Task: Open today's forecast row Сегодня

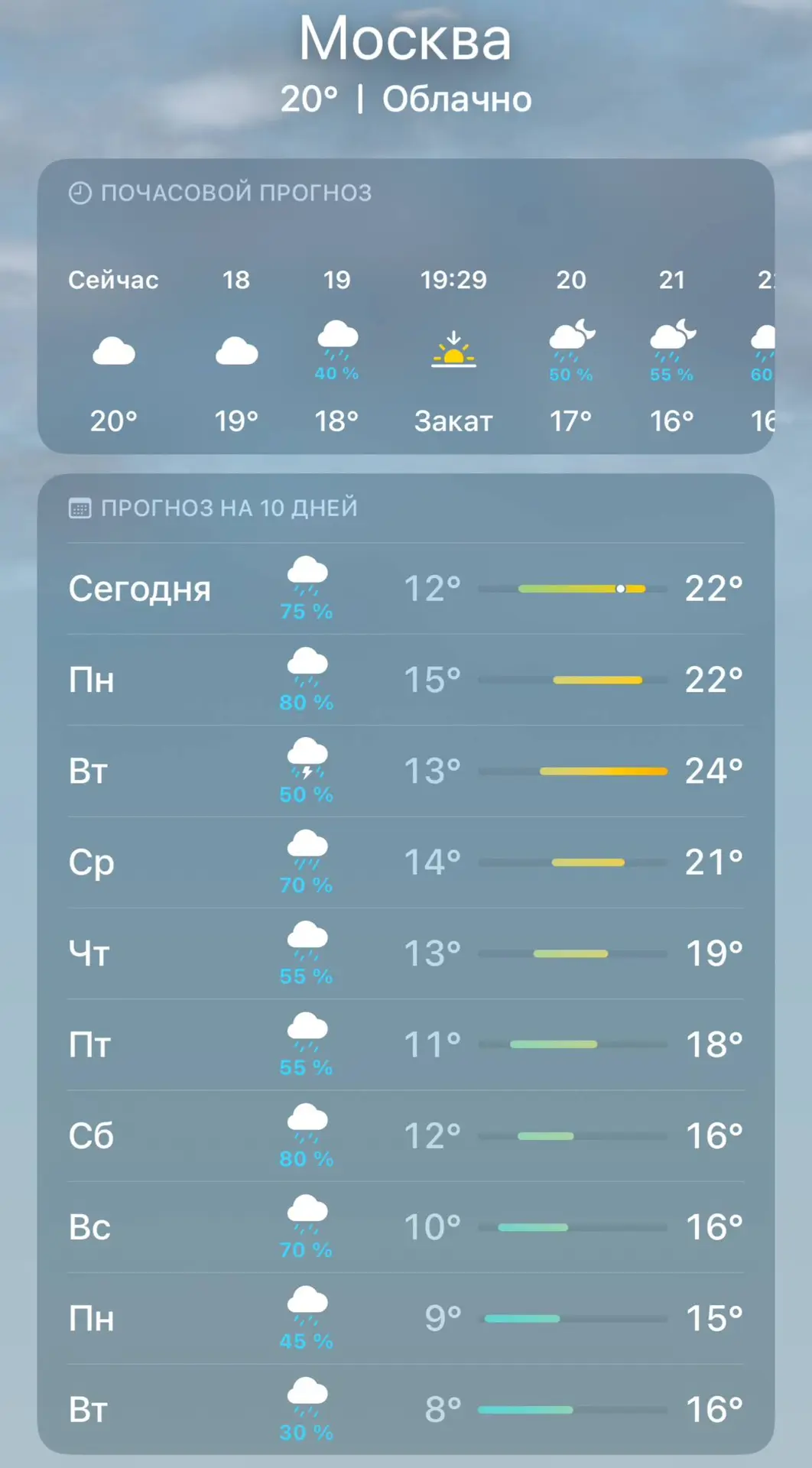Action: pos(406,589)
